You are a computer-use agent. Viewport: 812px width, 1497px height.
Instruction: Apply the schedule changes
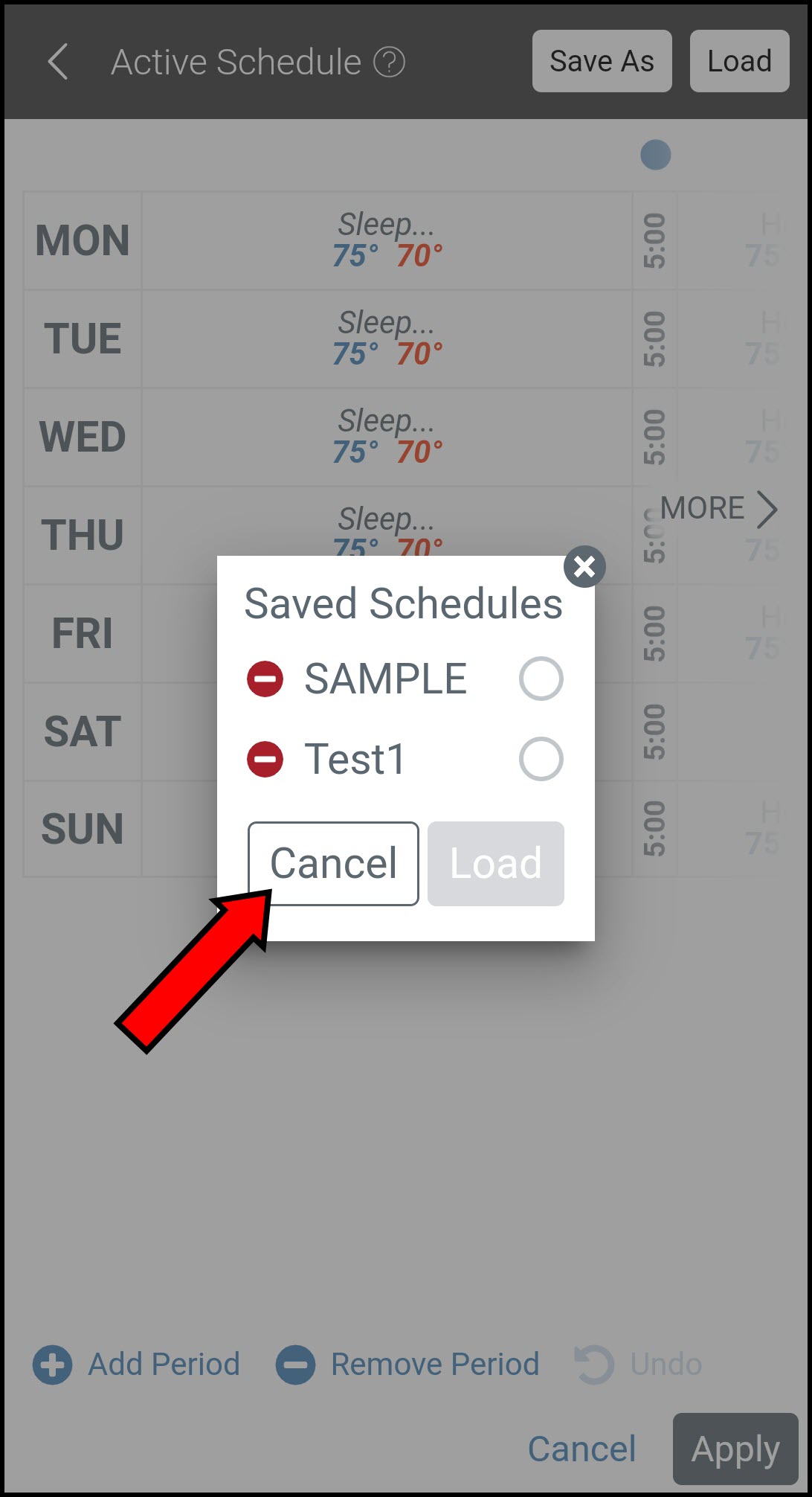pos(735,1449)
